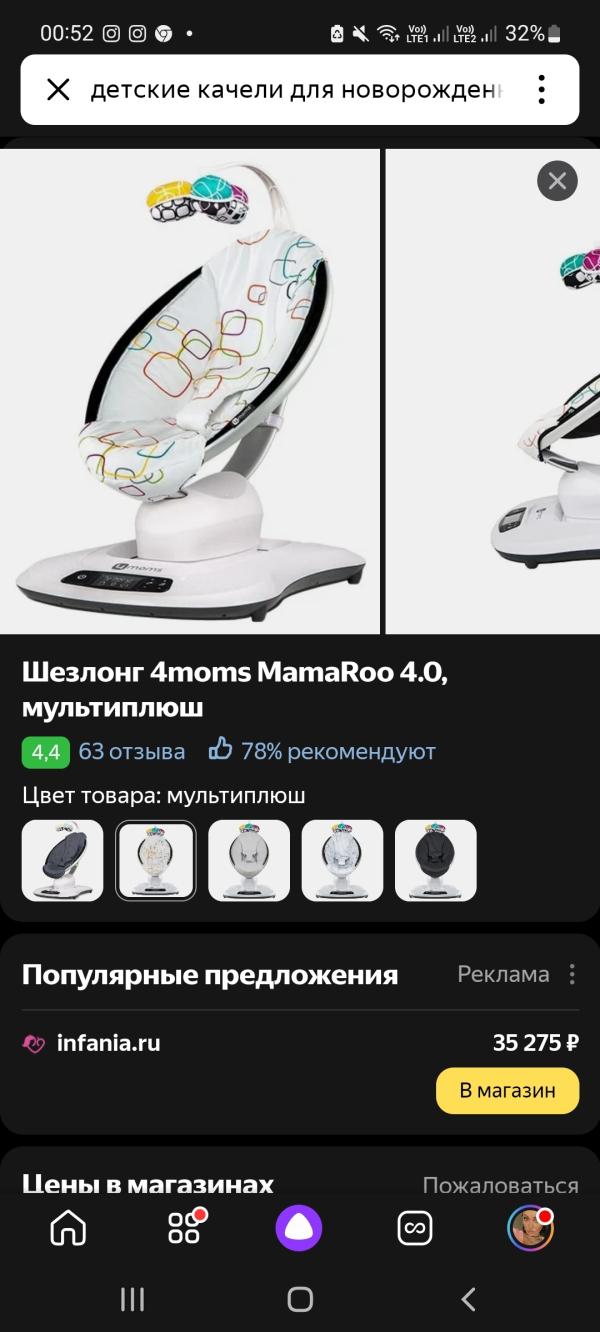Pick the fifth black color variant

[436, 861]
